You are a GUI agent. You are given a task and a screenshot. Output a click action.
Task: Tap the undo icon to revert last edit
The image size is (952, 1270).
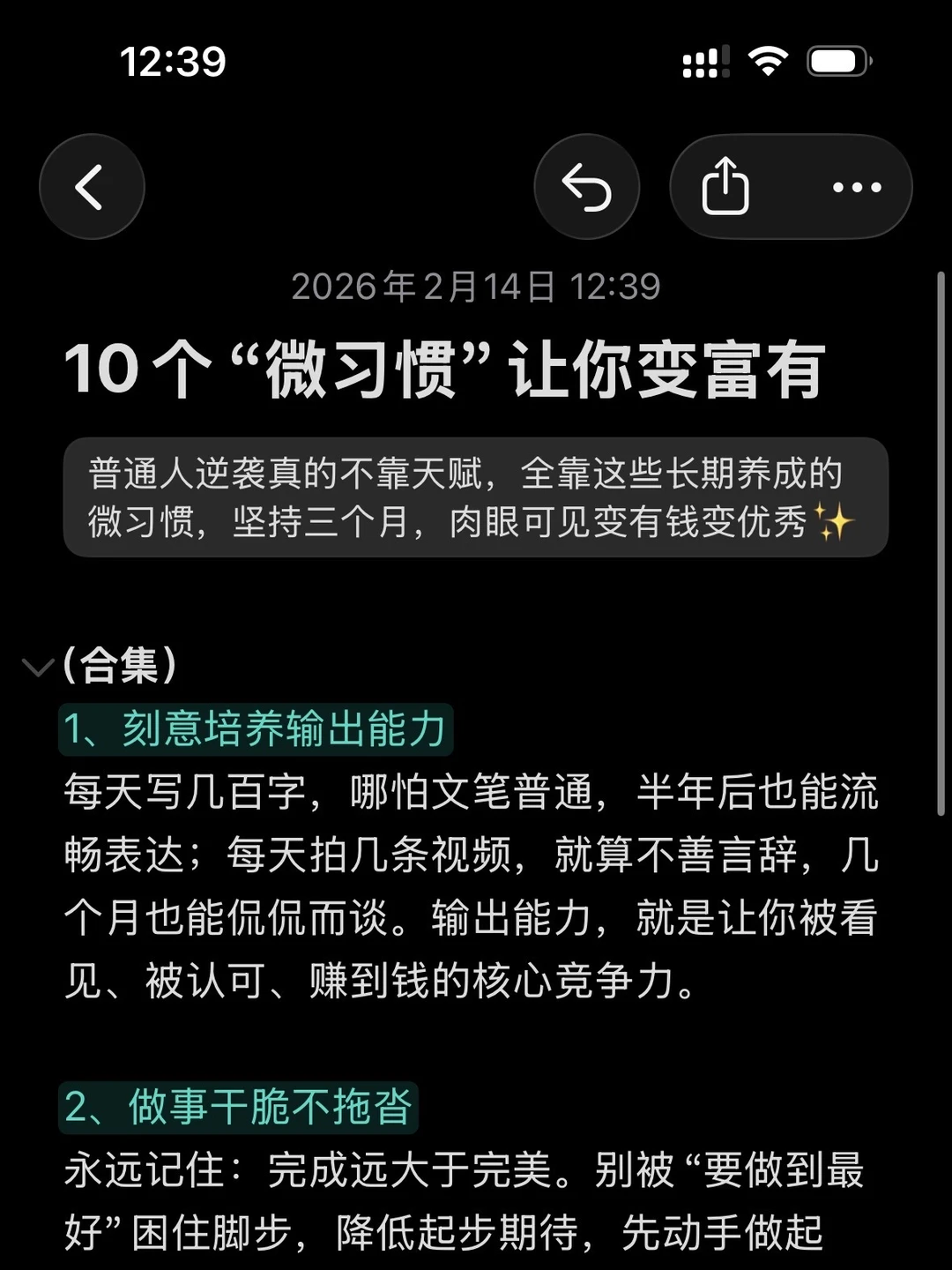tap(587, 186)
